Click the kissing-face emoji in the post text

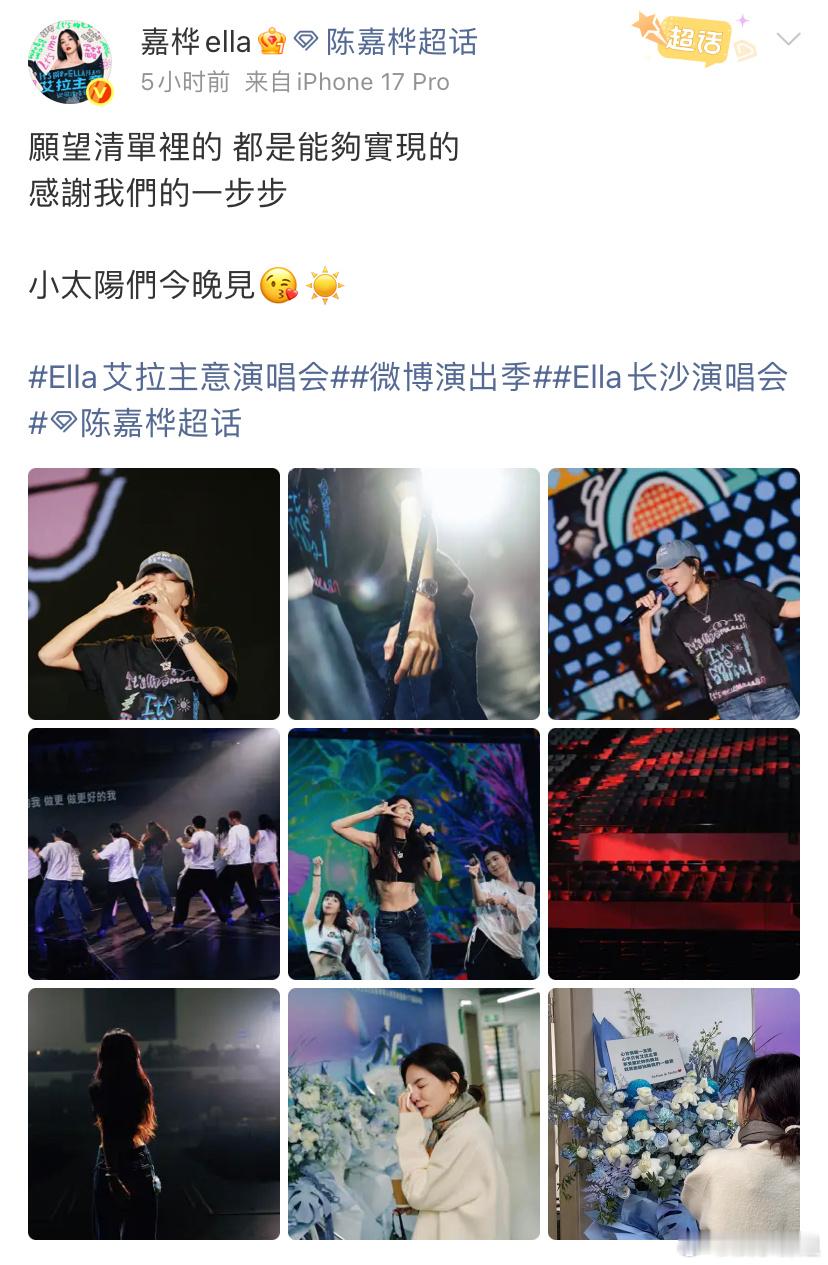pyautogui.click(x=280, y=286)
